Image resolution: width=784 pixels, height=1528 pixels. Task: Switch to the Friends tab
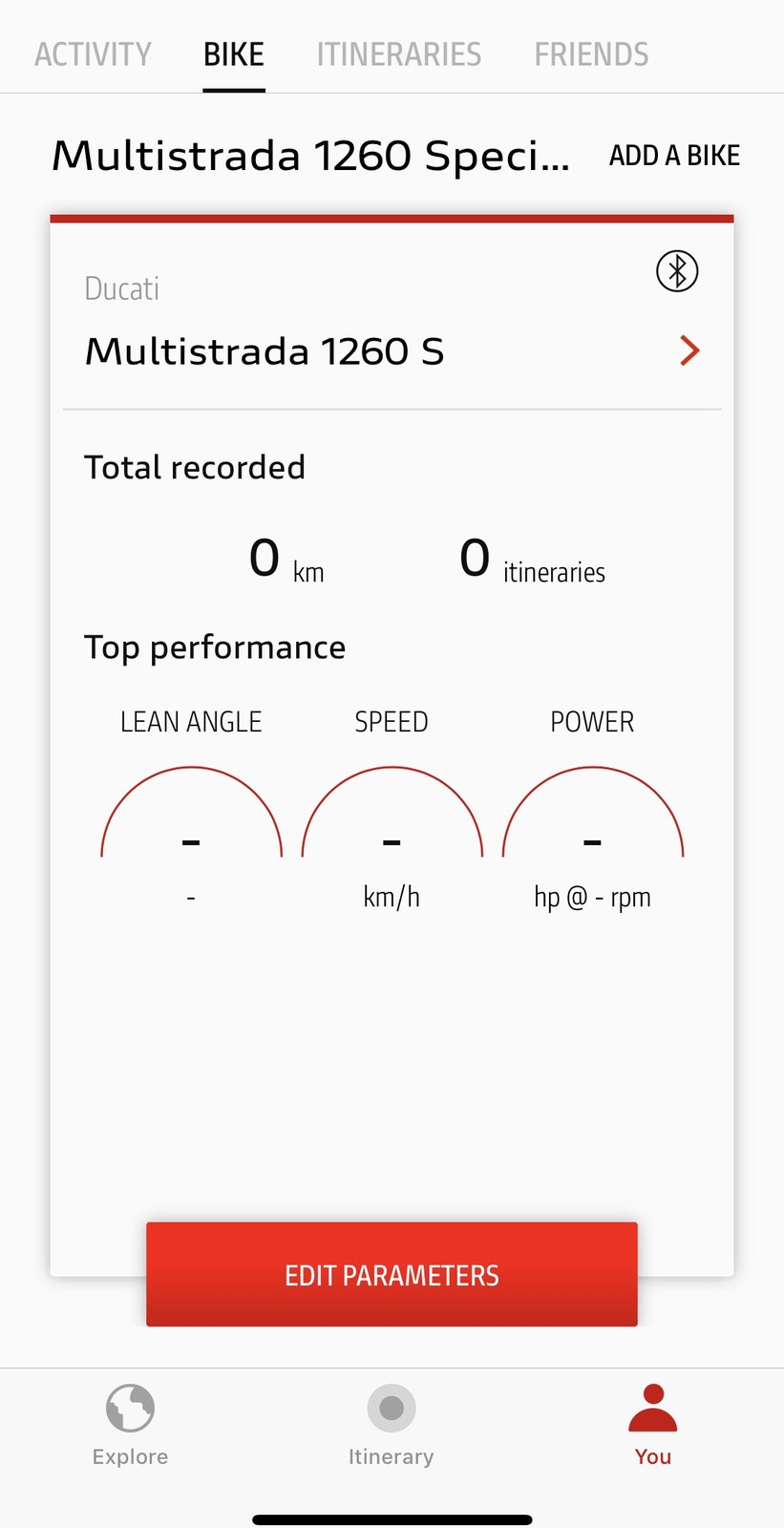tap(591, 54)
